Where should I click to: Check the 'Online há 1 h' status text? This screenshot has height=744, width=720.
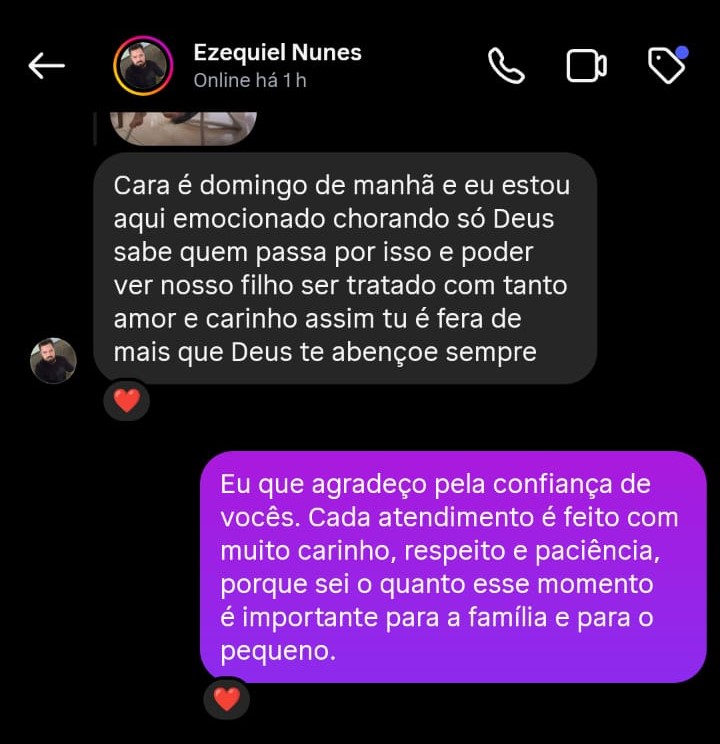[x=249, y=80]
